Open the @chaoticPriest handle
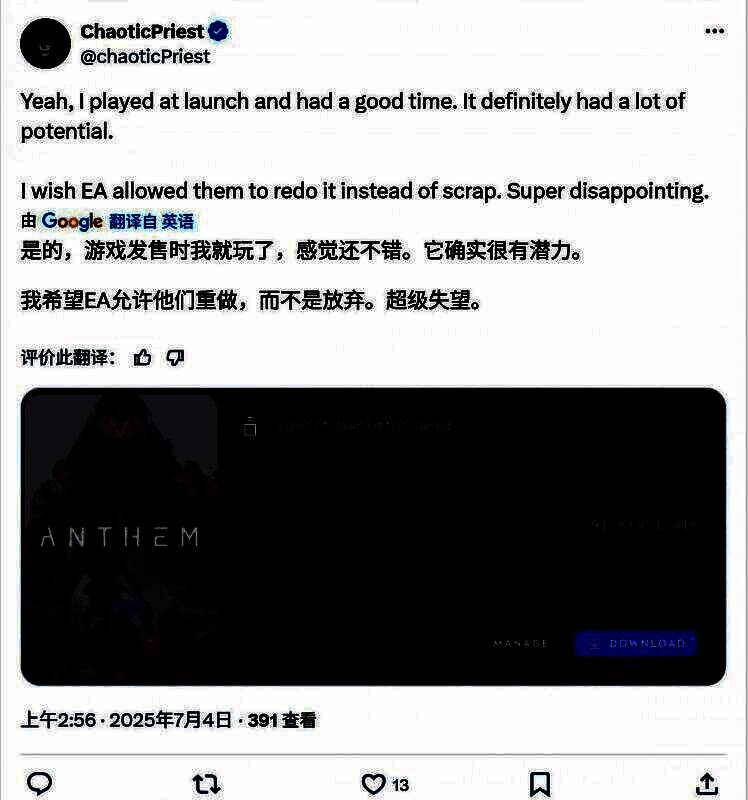Screen dimensions: 748x800 tap(145, 57)
